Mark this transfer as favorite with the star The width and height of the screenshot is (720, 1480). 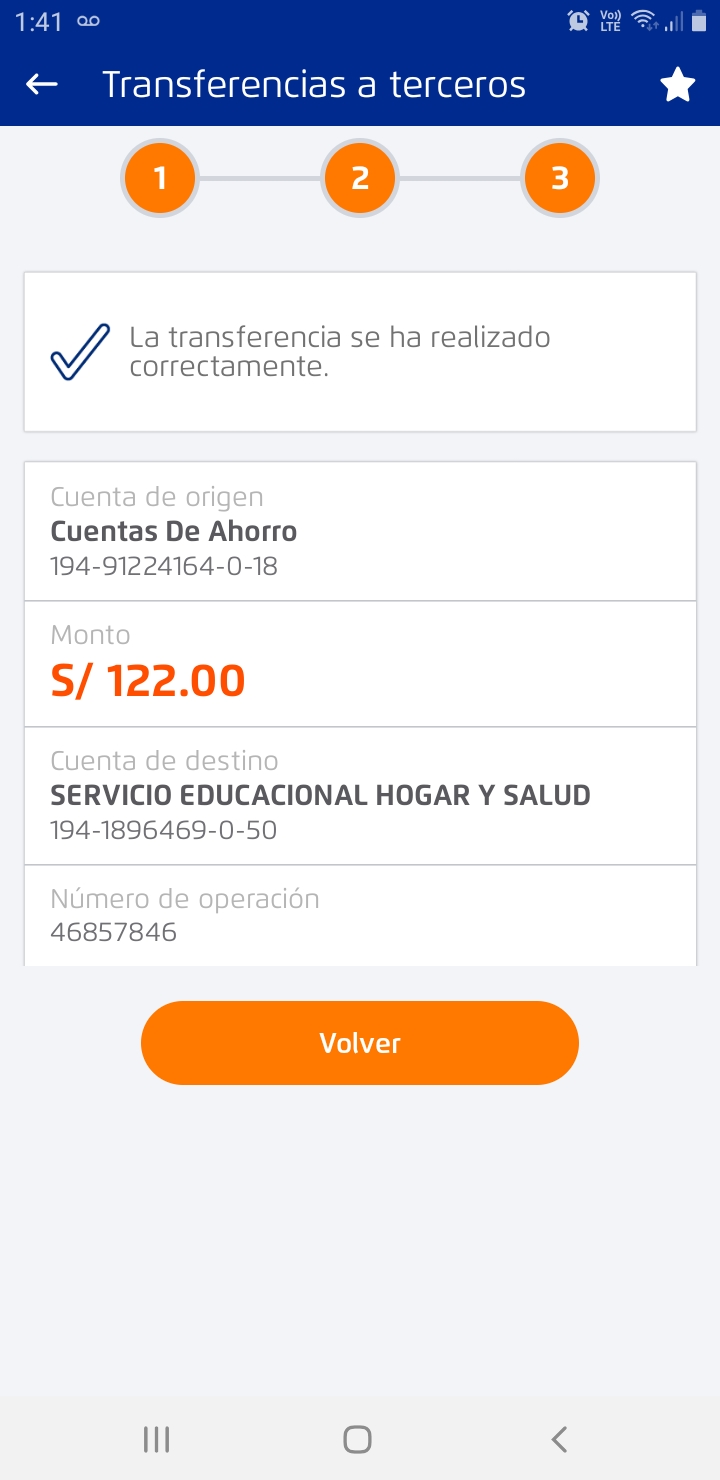pyautogui.click(x=677, y=86)
